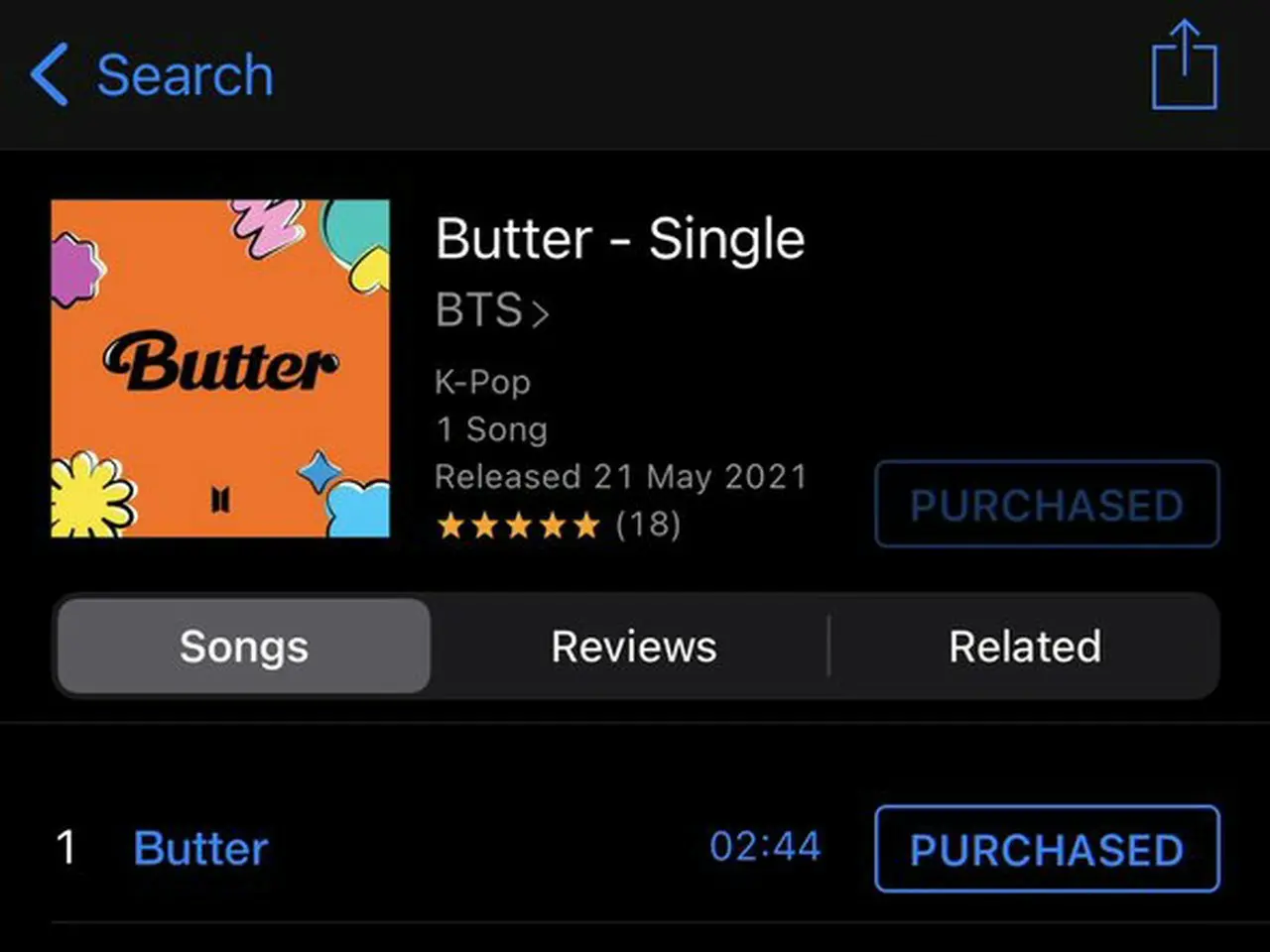Select the Songs tab
This screenshot has width=1270, height=952.
coord(244,647)
